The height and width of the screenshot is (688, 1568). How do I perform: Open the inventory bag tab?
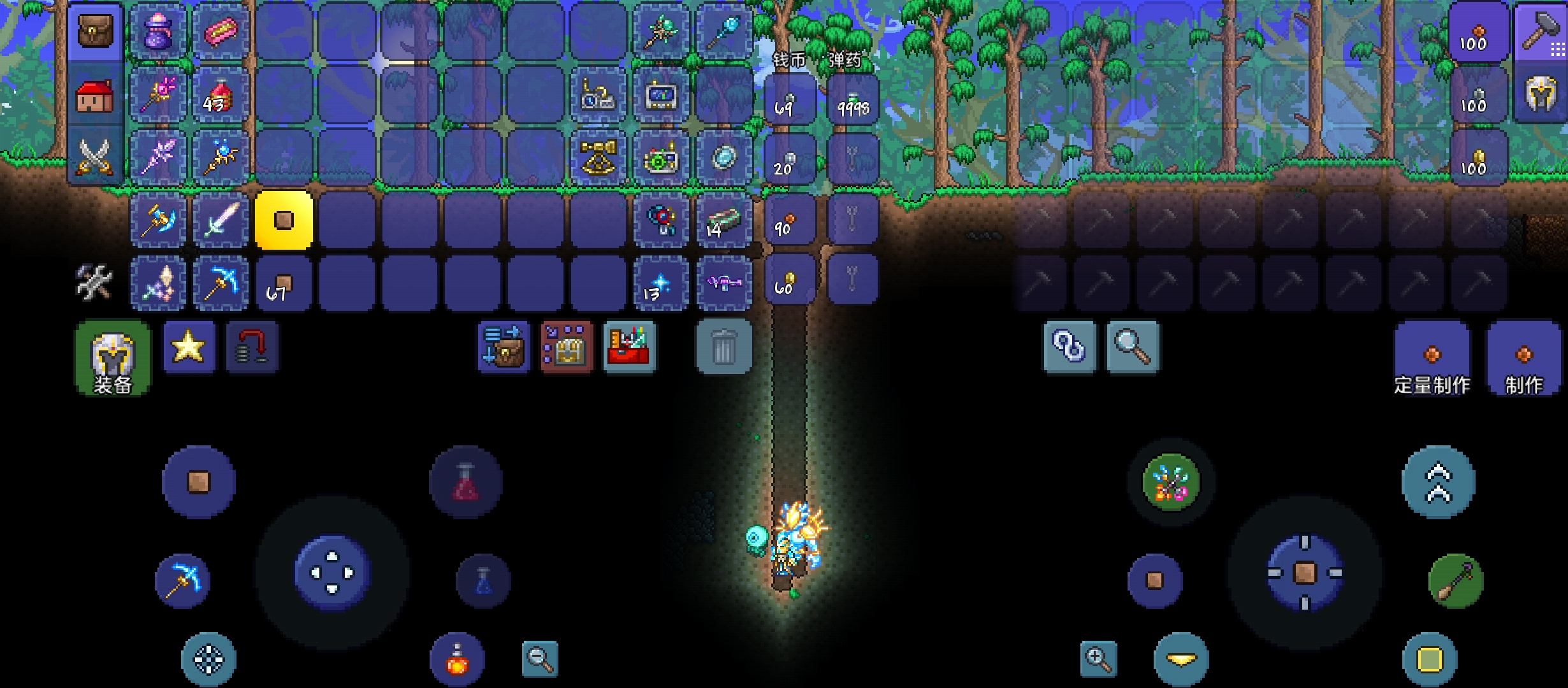[x=95, y=32]
